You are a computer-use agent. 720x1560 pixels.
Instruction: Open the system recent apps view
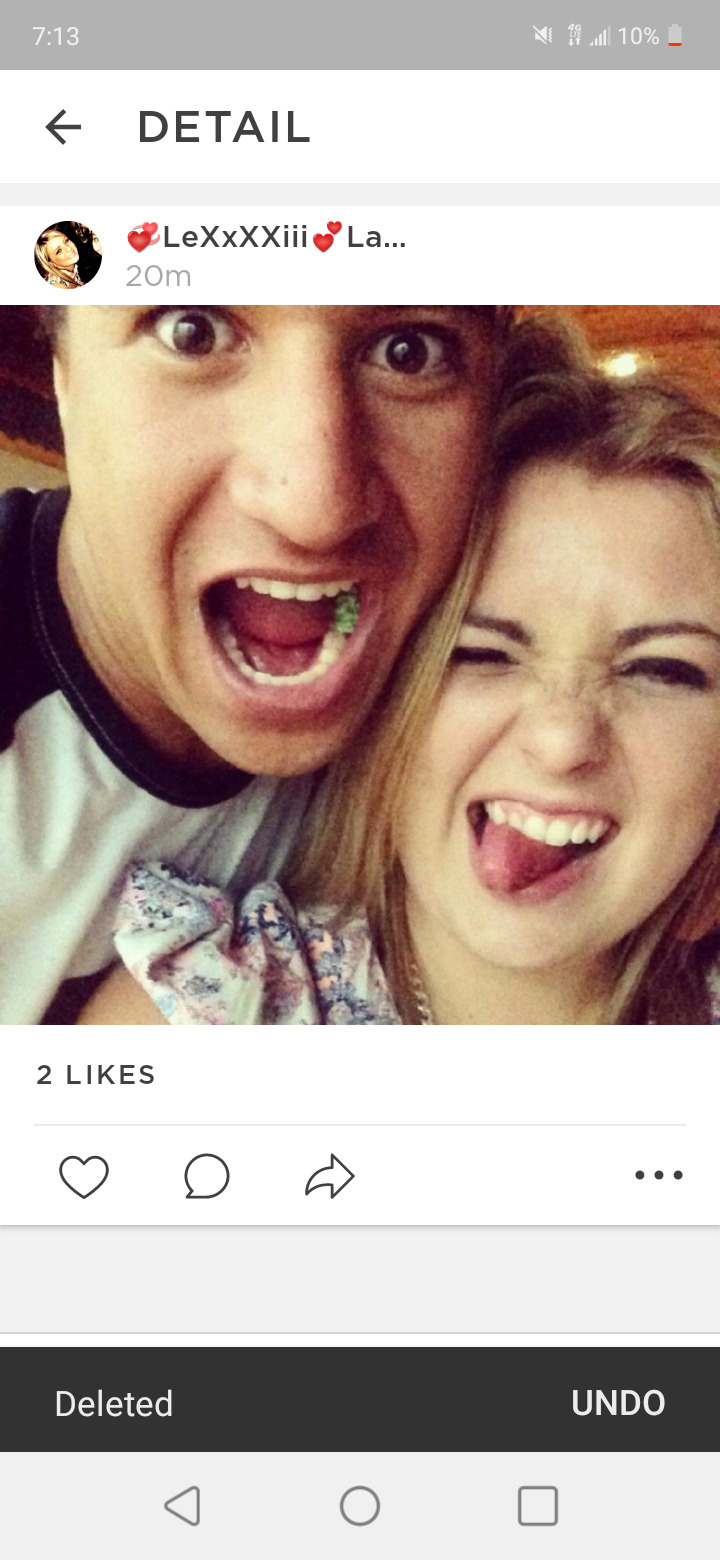(x=537, y=1505)
